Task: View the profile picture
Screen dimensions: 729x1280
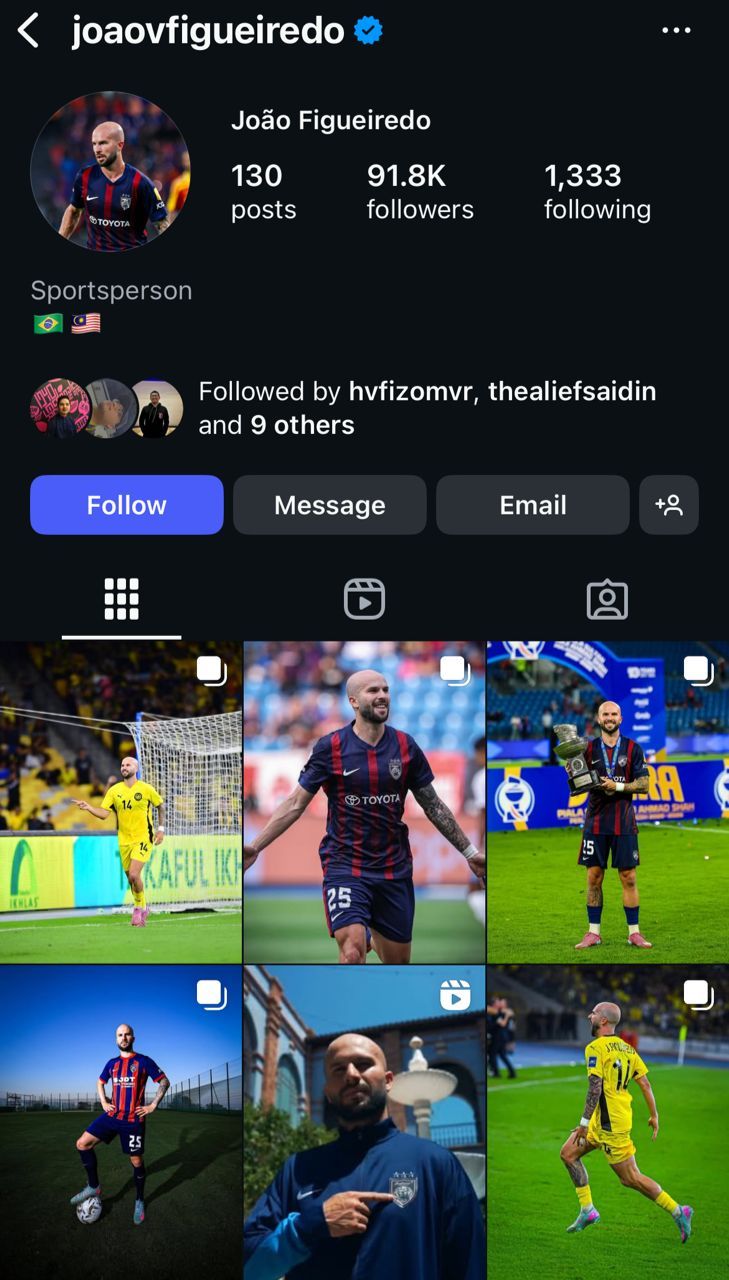Action: (x=110, y=171)
